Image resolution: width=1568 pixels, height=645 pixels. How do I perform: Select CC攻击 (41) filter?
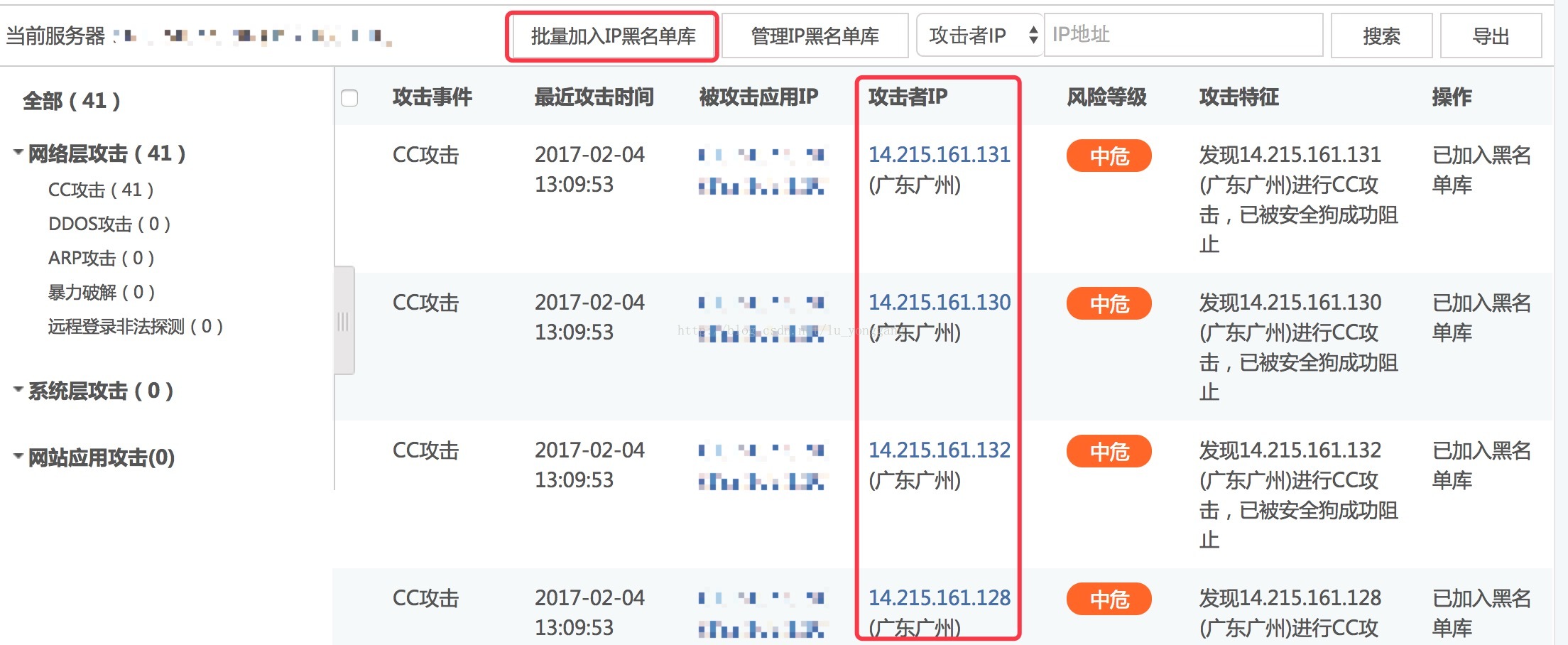pos(101,190)
